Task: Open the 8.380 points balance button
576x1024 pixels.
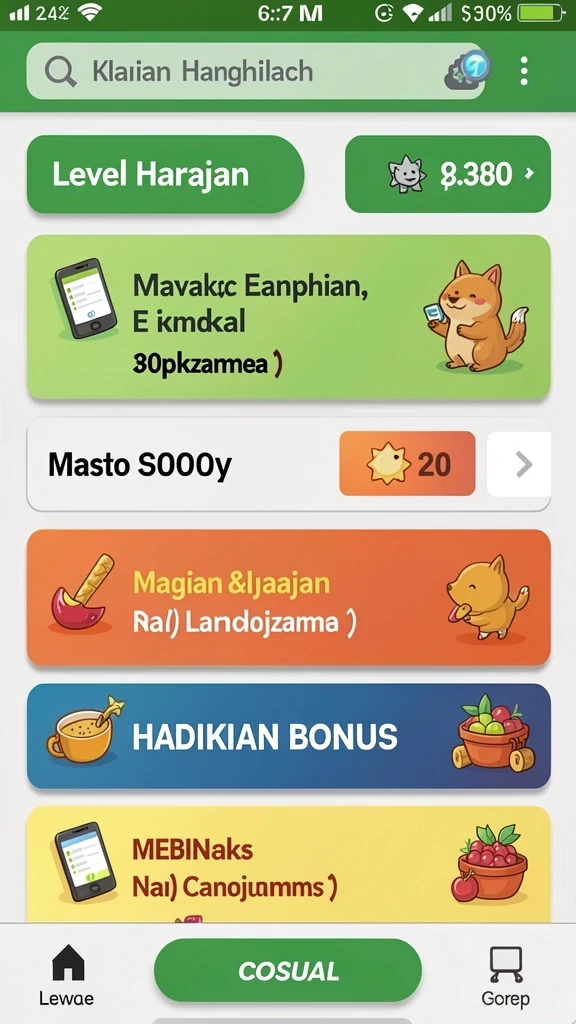Action: click(x=447, y=174)
